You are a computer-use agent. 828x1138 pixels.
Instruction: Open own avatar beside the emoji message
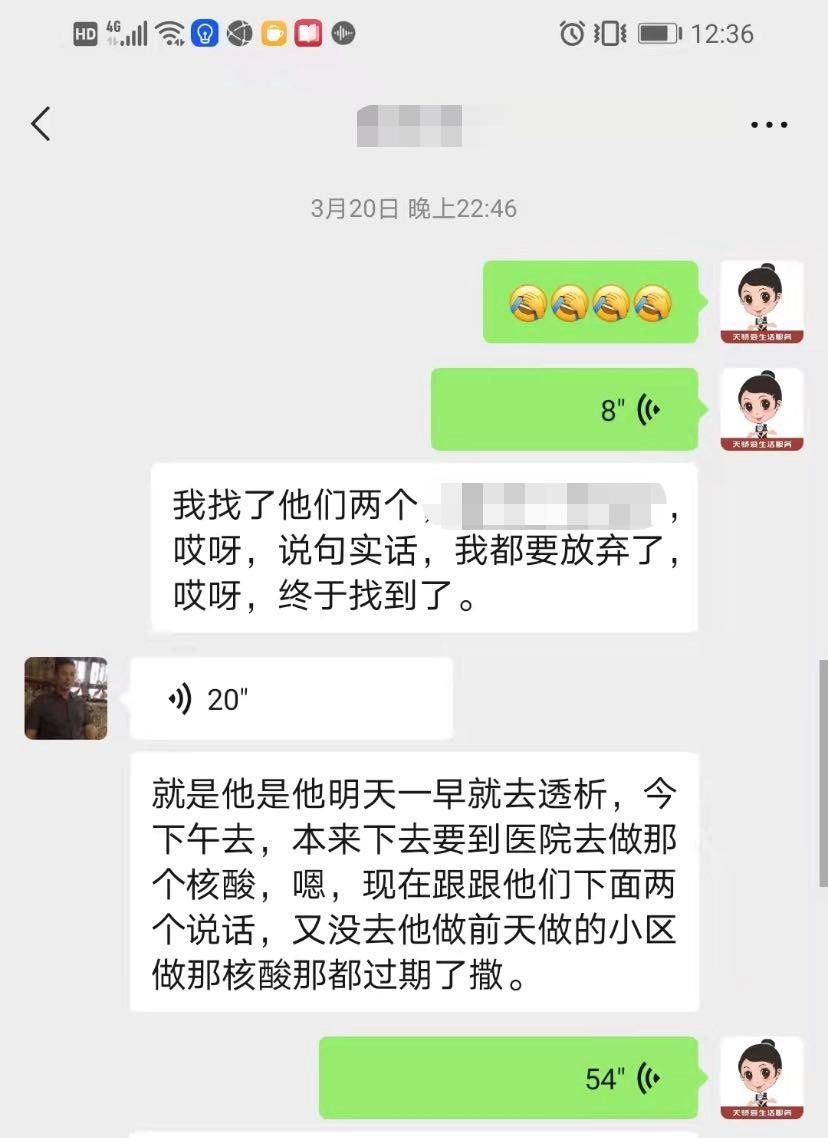point(762,302)
